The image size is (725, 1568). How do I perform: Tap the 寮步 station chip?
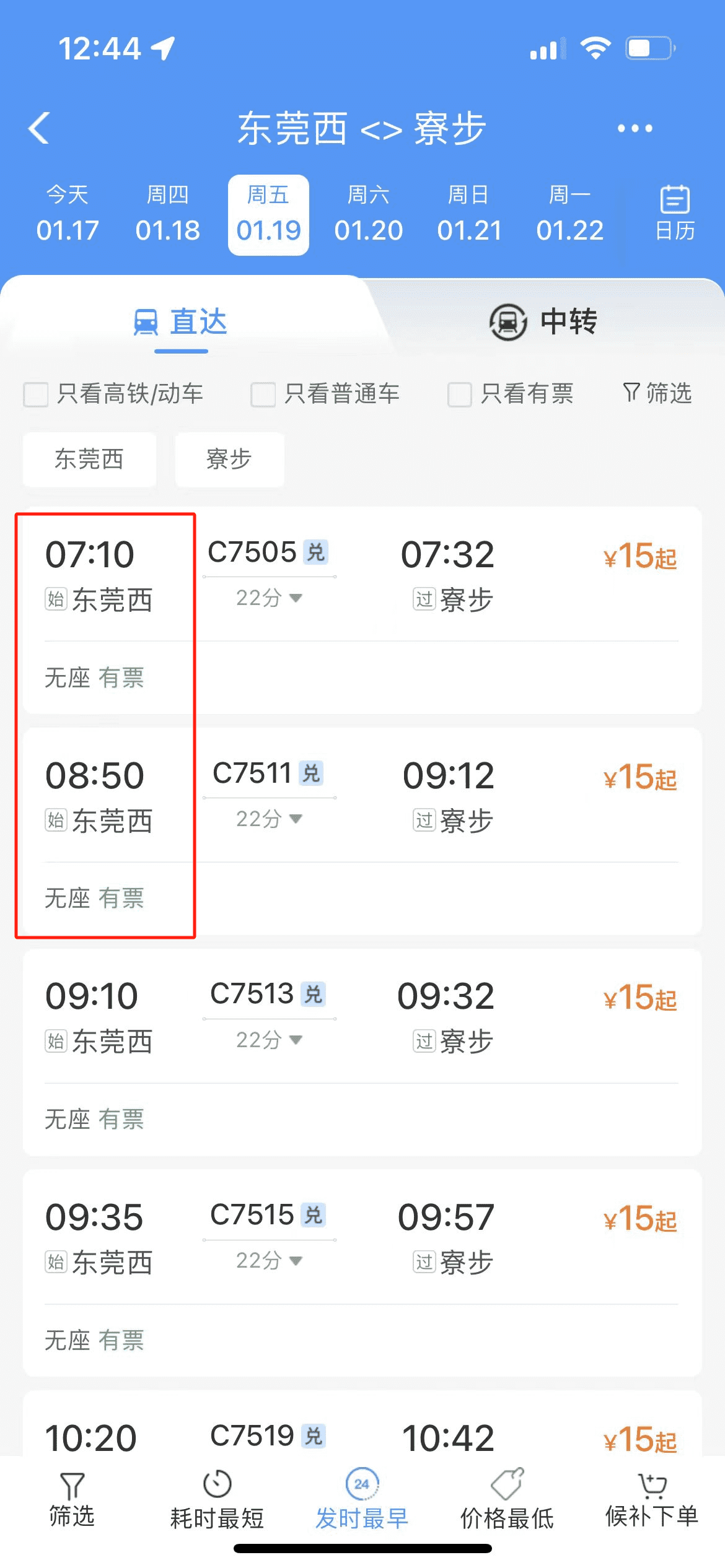point(229,460)
